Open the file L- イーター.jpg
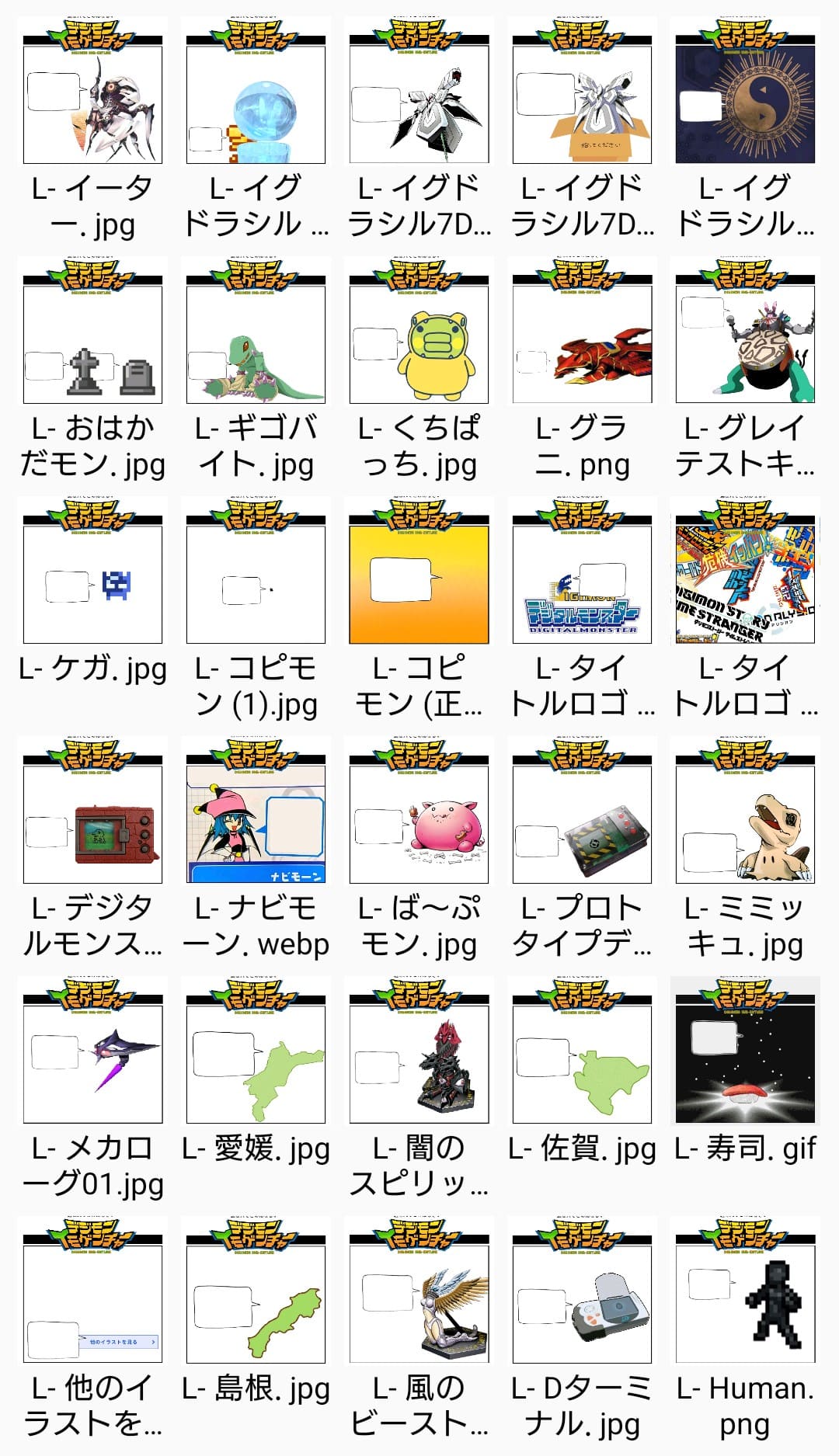 coord(92,93)
